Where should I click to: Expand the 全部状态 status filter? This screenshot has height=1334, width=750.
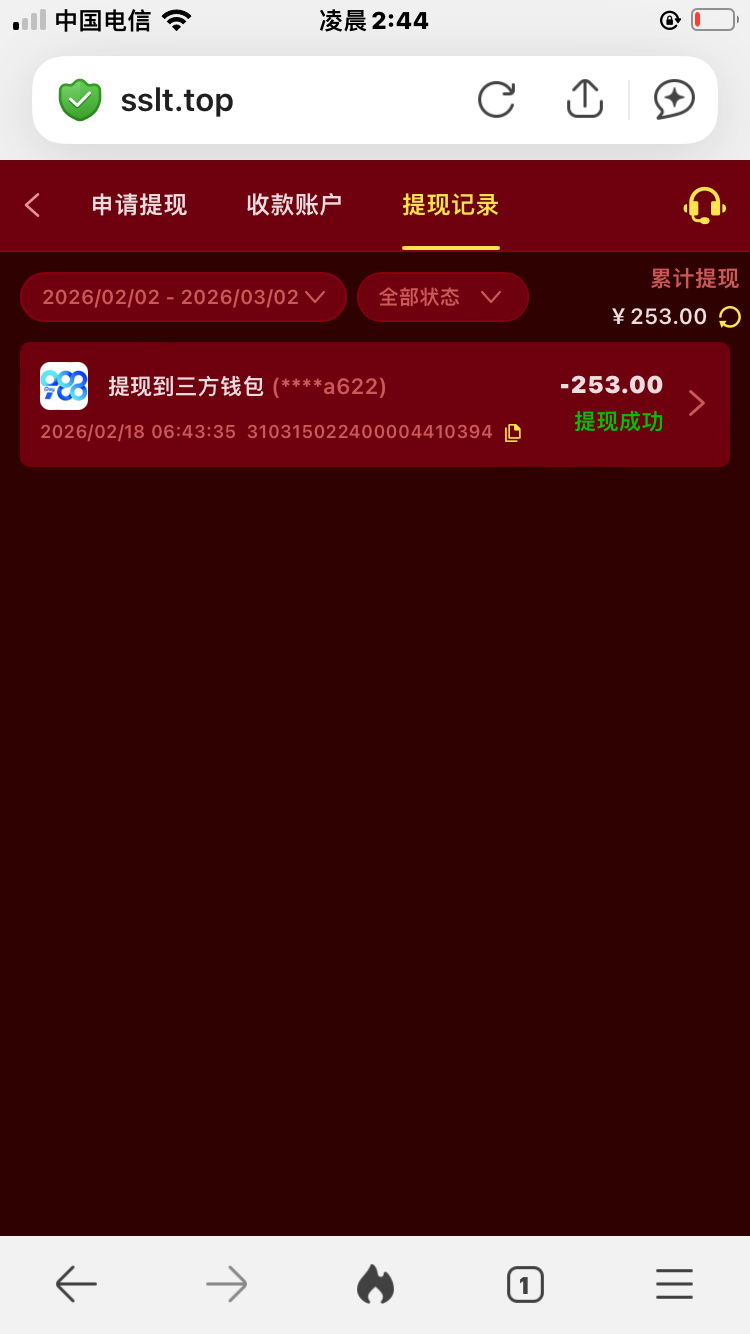442,297
